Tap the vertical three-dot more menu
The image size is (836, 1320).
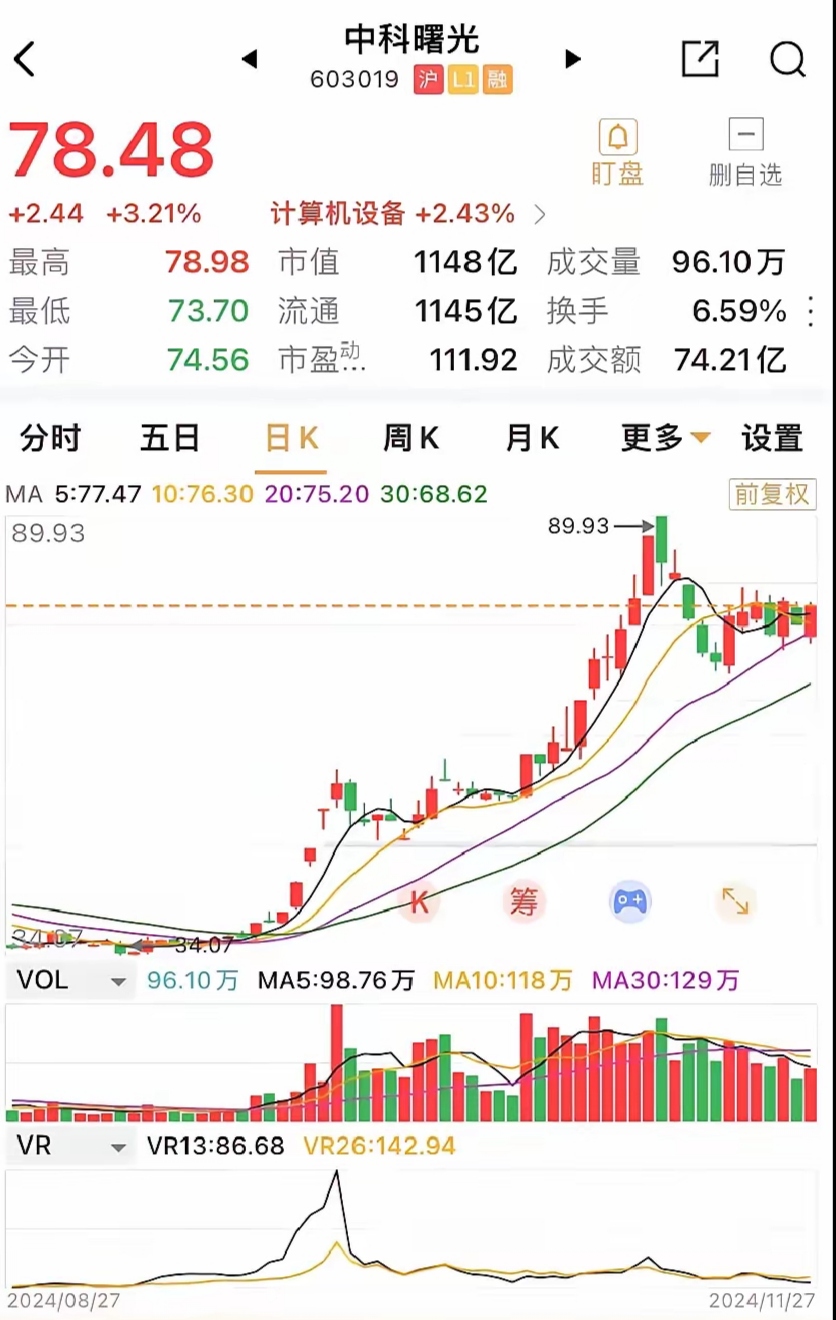[x=808, y=311]
